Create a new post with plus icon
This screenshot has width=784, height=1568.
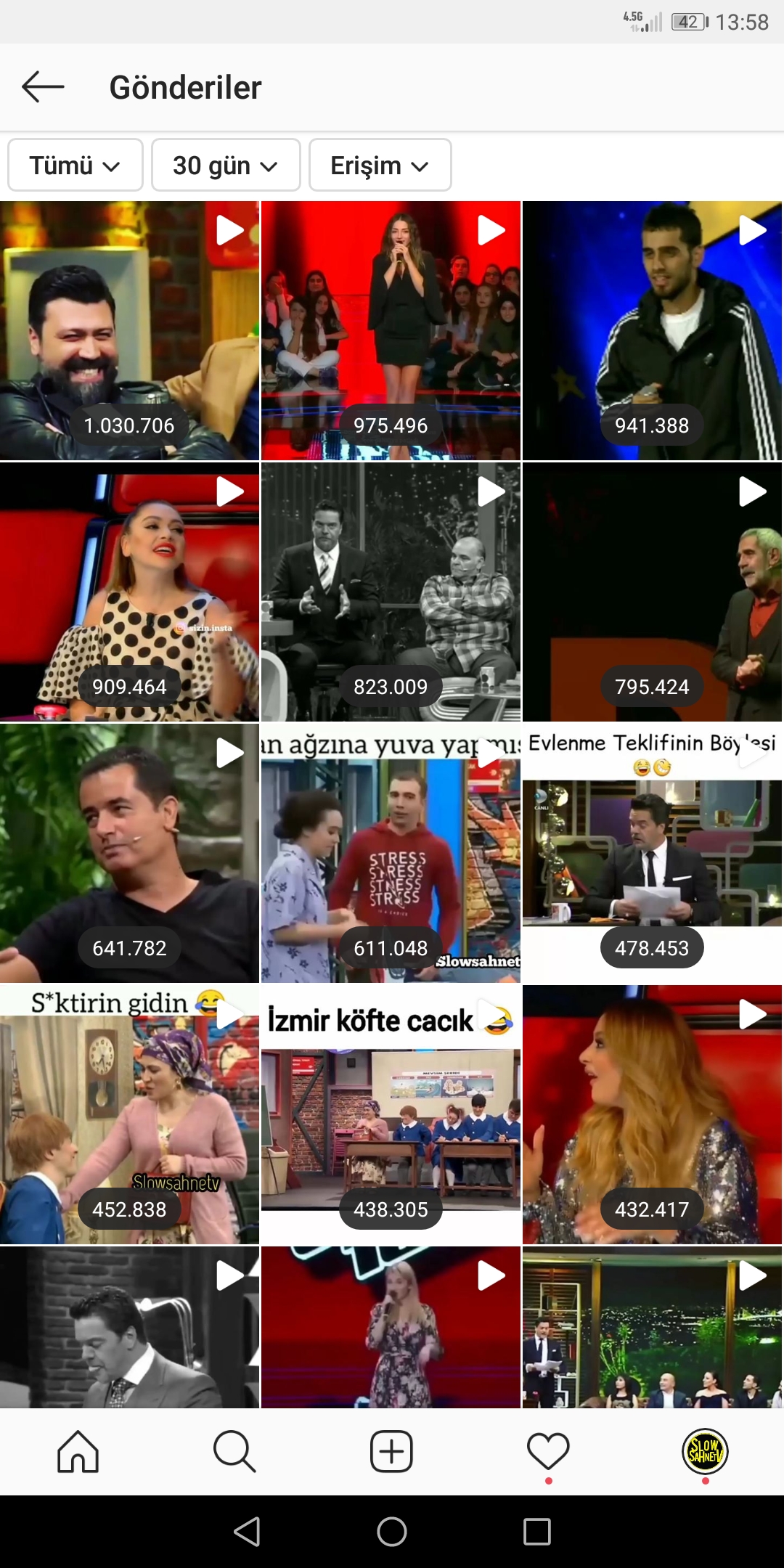pos(391,1452)
